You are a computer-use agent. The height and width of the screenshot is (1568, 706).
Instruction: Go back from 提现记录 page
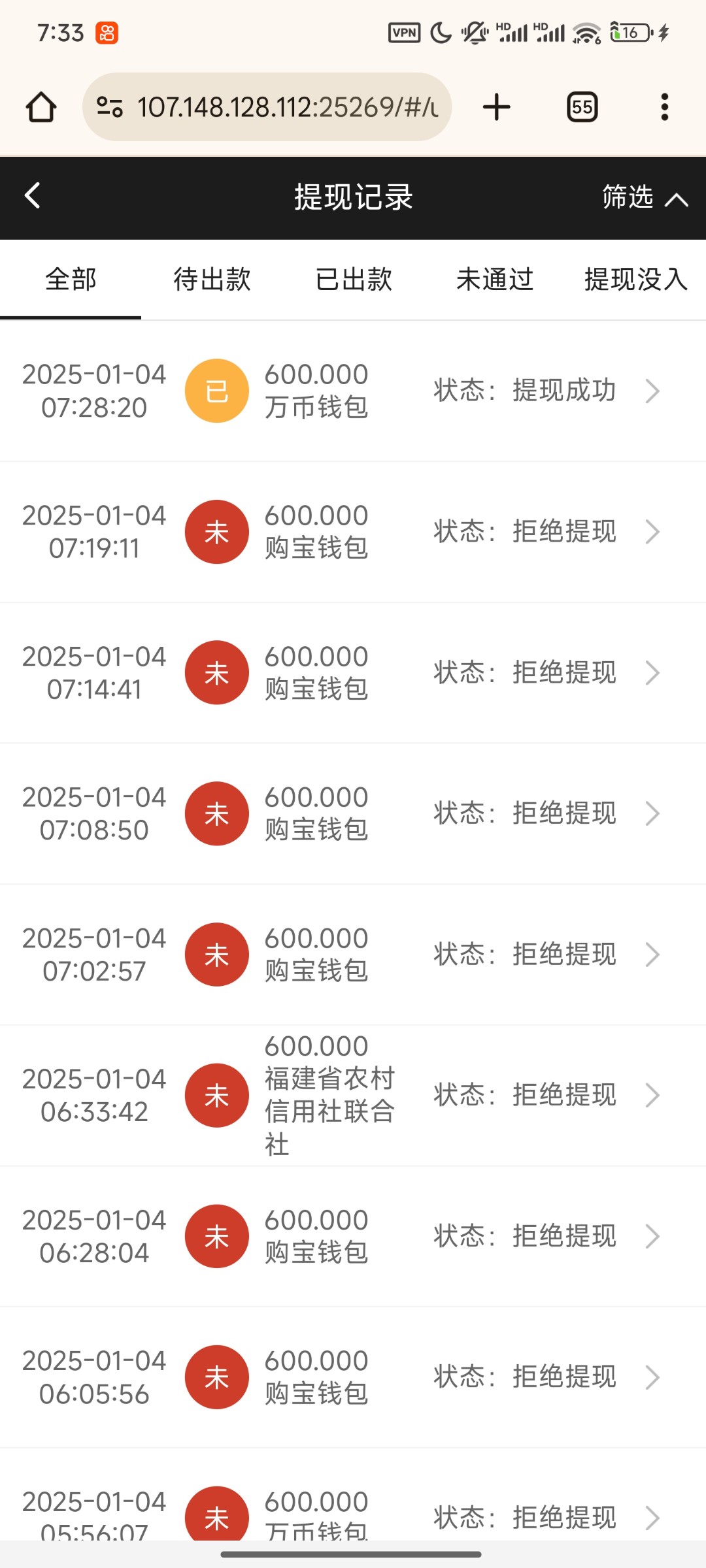click(33, 195)
